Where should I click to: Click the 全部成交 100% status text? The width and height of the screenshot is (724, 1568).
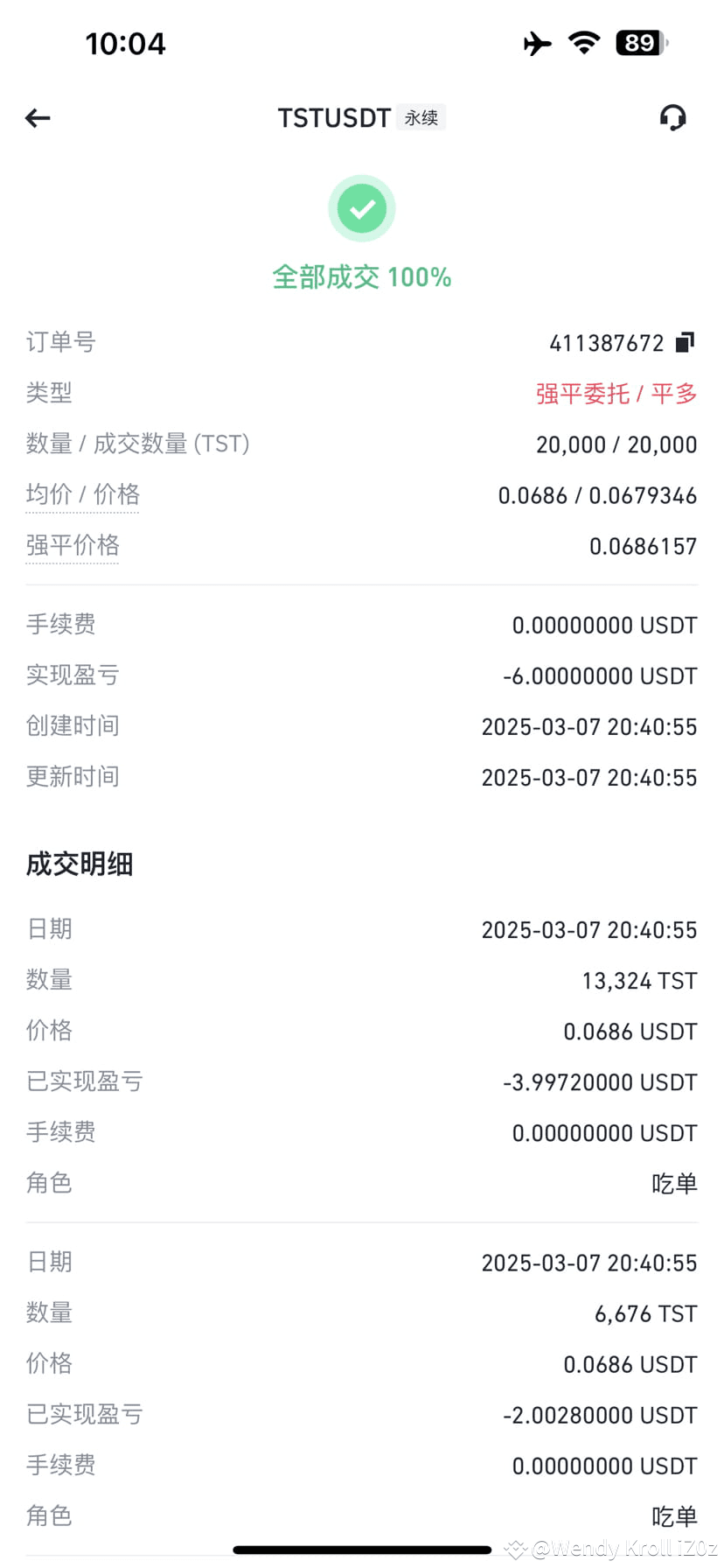click(362, 276)
